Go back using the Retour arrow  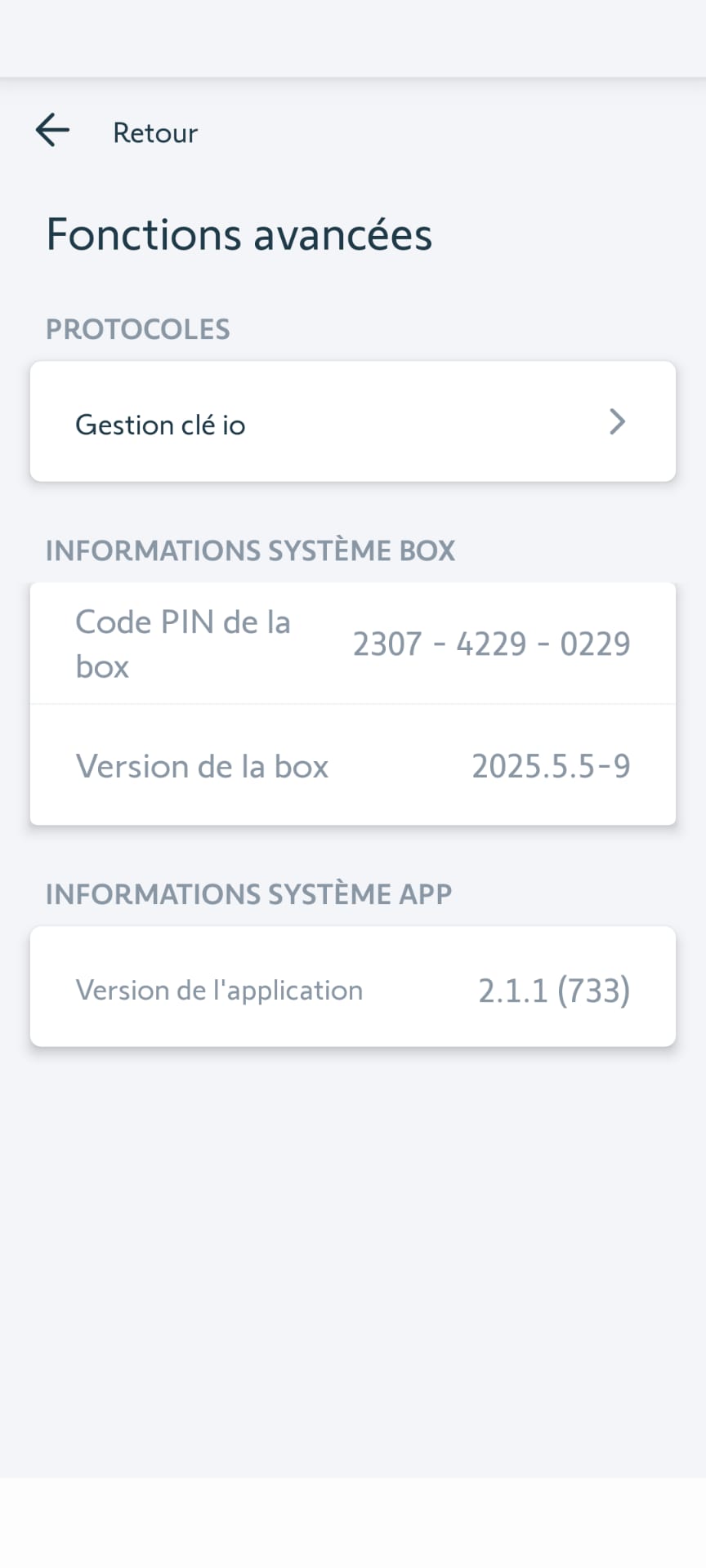coord(53,131)
